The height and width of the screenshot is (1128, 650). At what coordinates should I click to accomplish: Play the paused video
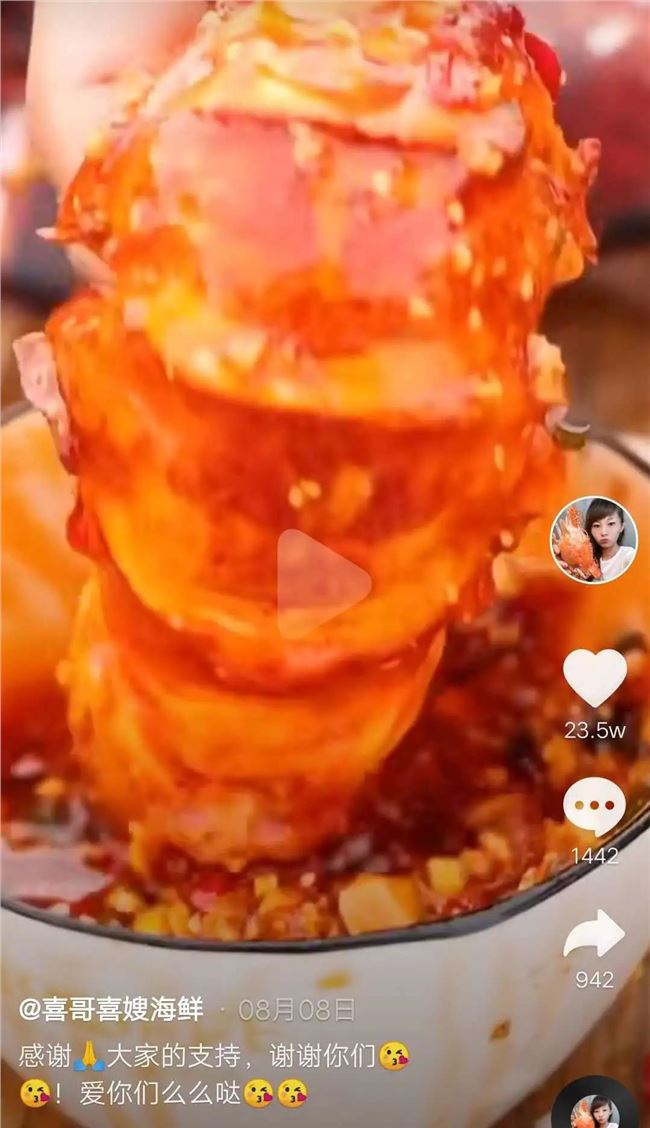322,584
